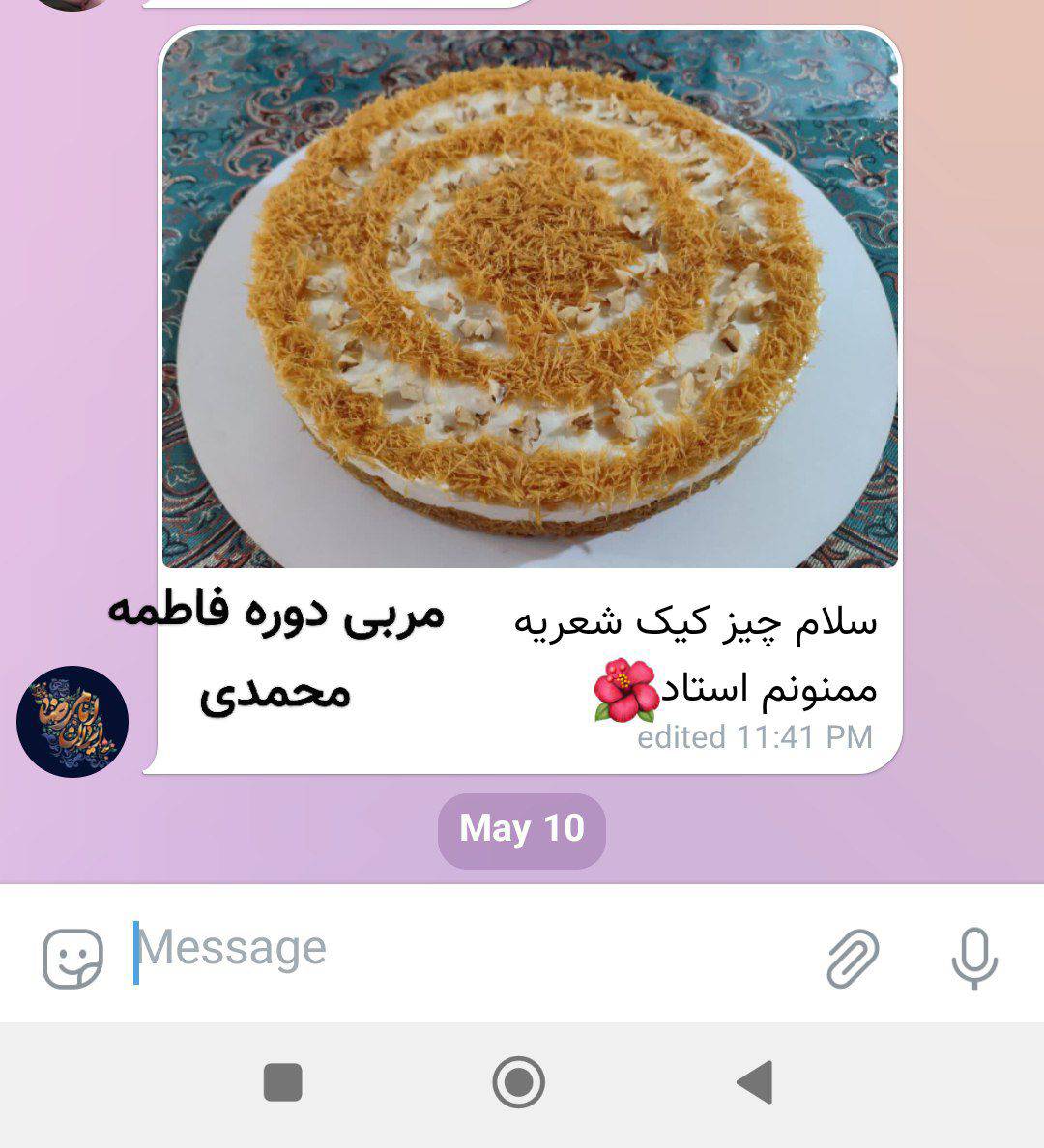
Task: Open the recent apps view
Action: [x=283, y=1081]
